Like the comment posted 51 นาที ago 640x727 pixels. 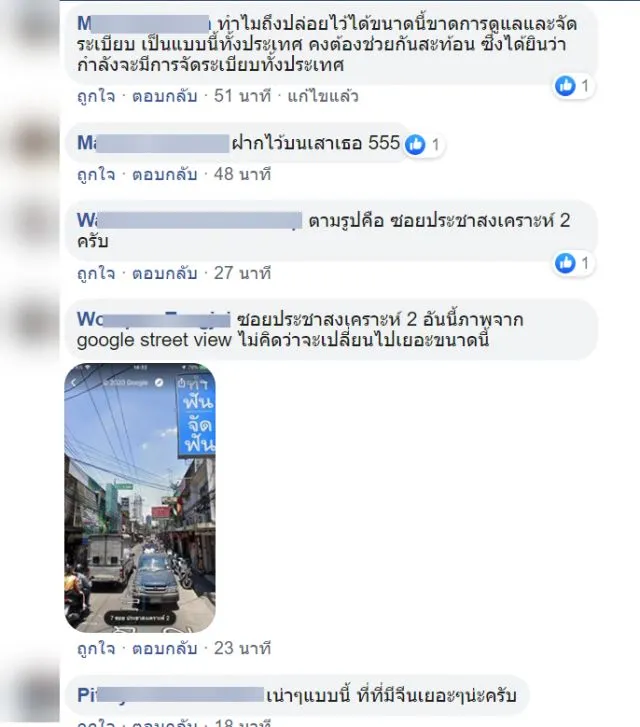tap(96, 97)
